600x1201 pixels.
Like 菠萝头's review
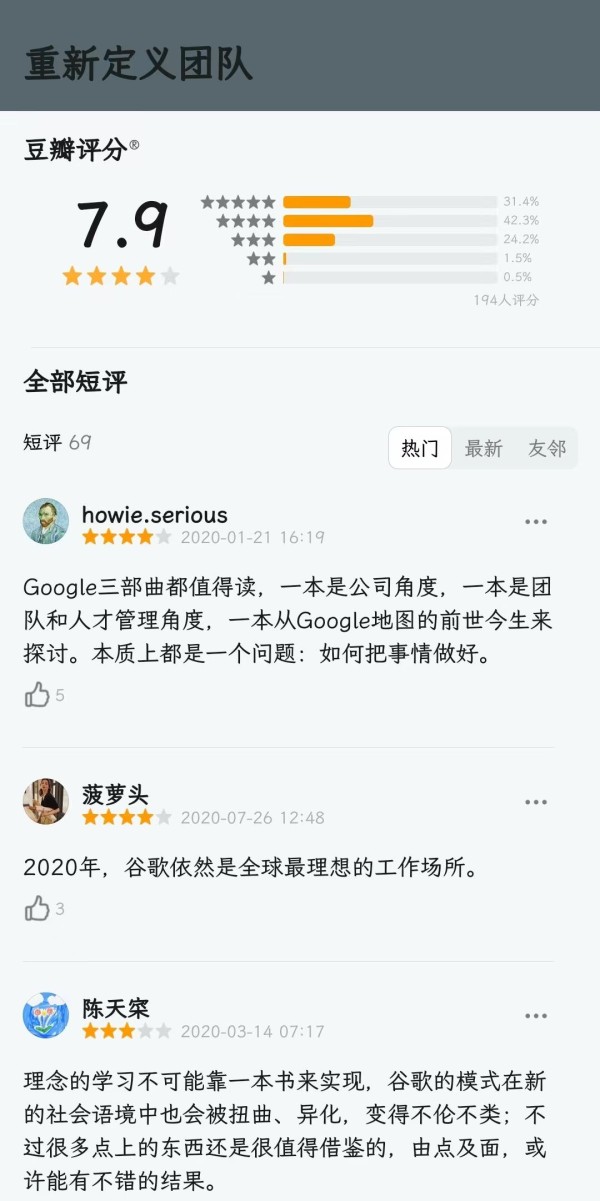click(x=38, y=908)
